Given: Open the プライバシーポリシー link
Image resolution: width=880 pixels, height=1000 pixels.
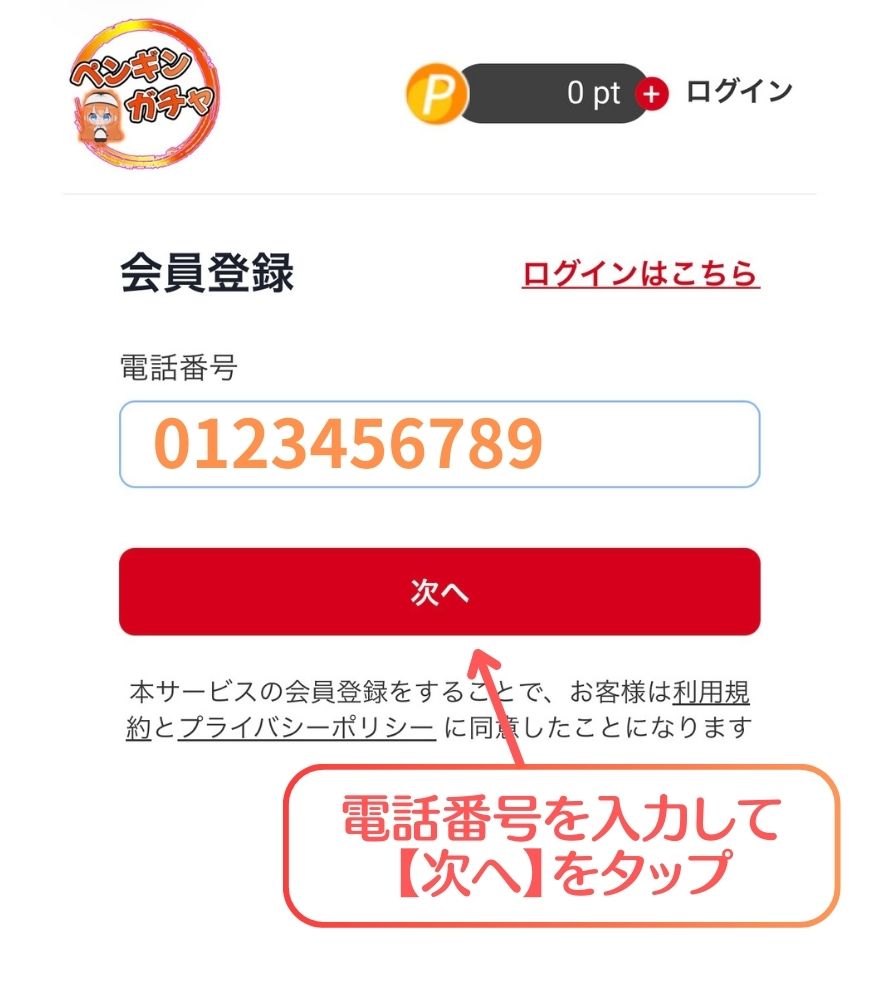Looking at the screenshot, I should coord(306,727).
